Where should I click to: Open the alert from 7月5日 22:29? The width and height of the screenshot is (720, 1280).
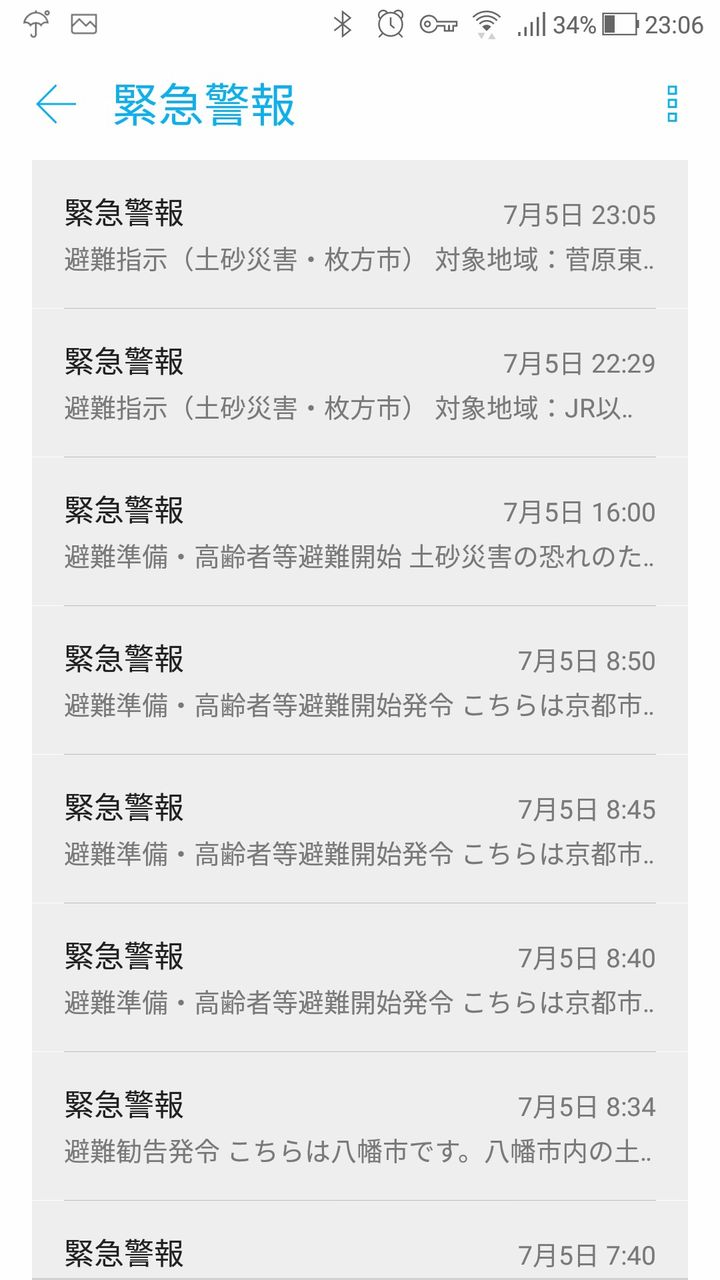360,383
